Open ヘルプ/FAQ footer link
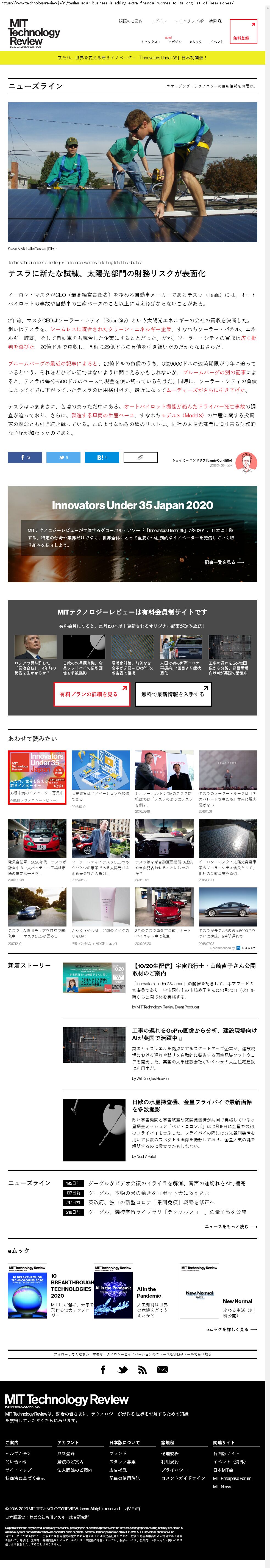 click(18, 1454)
